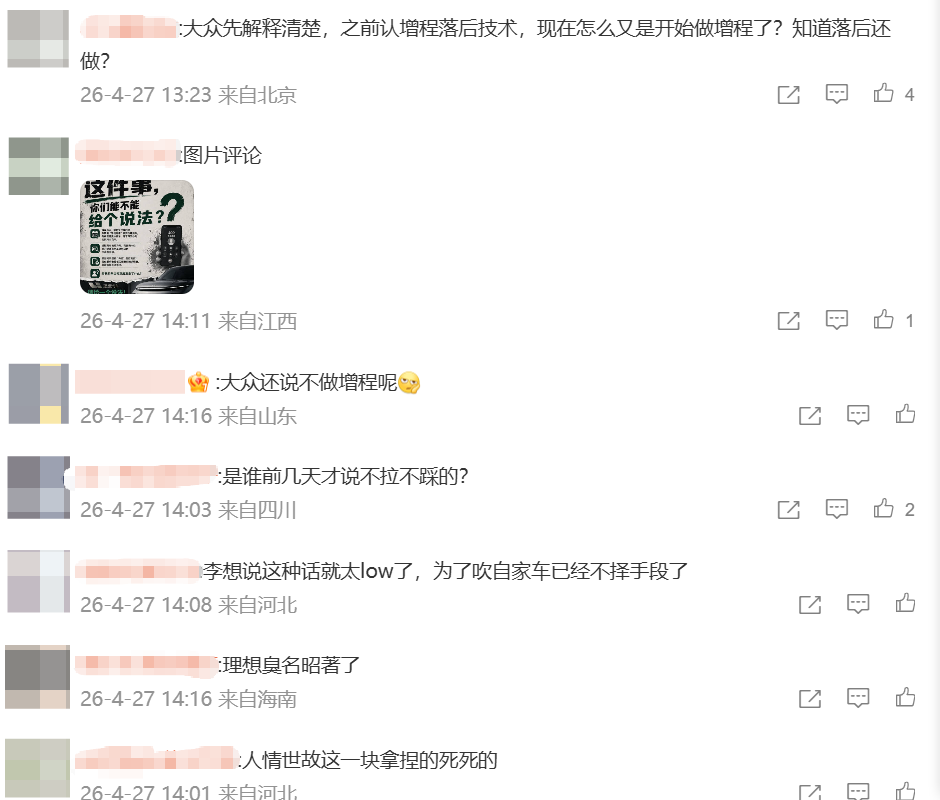Reply to the 大众还说不做增程呢 comment
Screen dimensions: 940x800
tap(858, 414)
